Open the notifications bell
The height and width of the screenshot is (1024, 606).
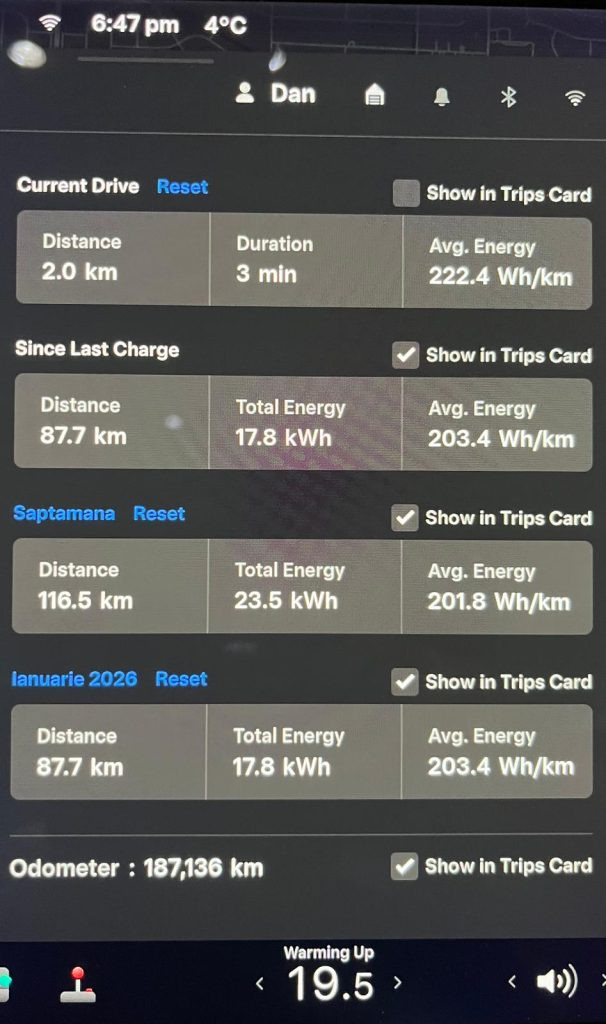pos(441,97)
